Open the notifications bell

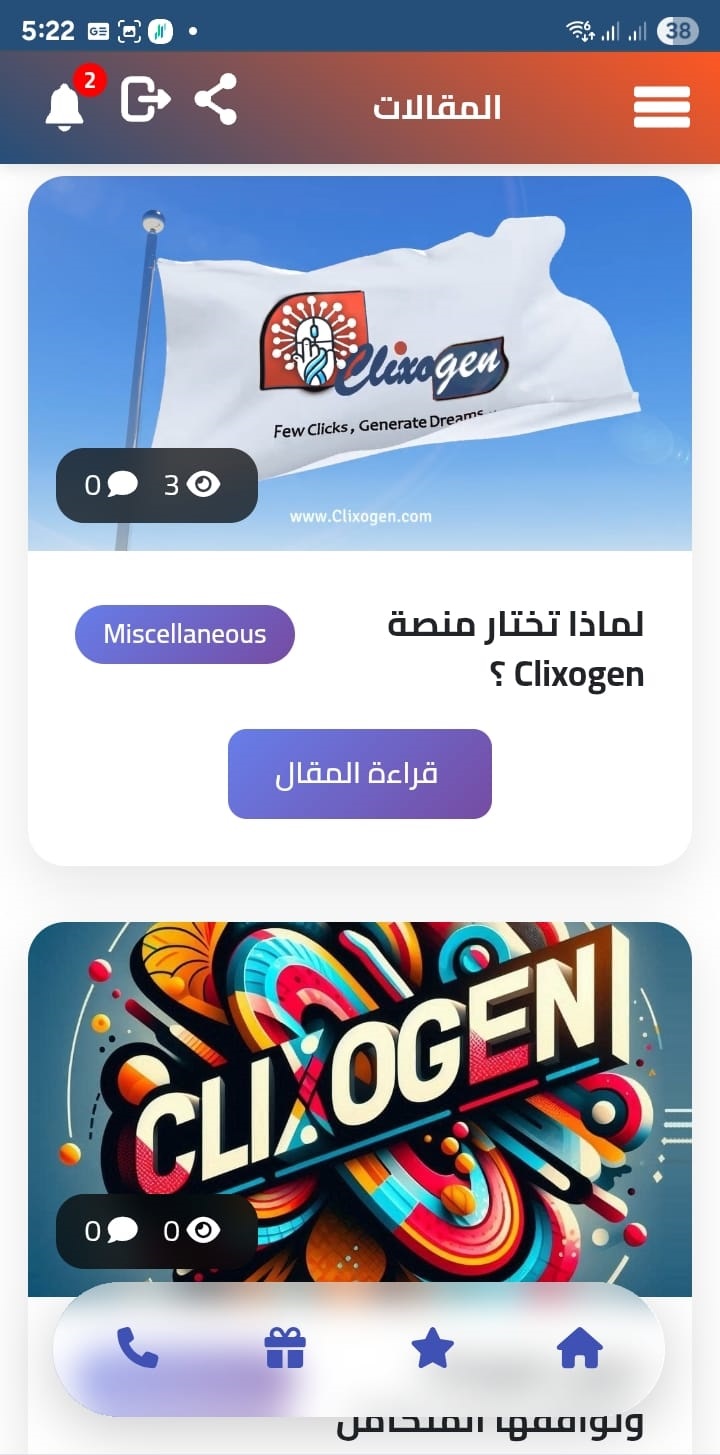[65, 105]
